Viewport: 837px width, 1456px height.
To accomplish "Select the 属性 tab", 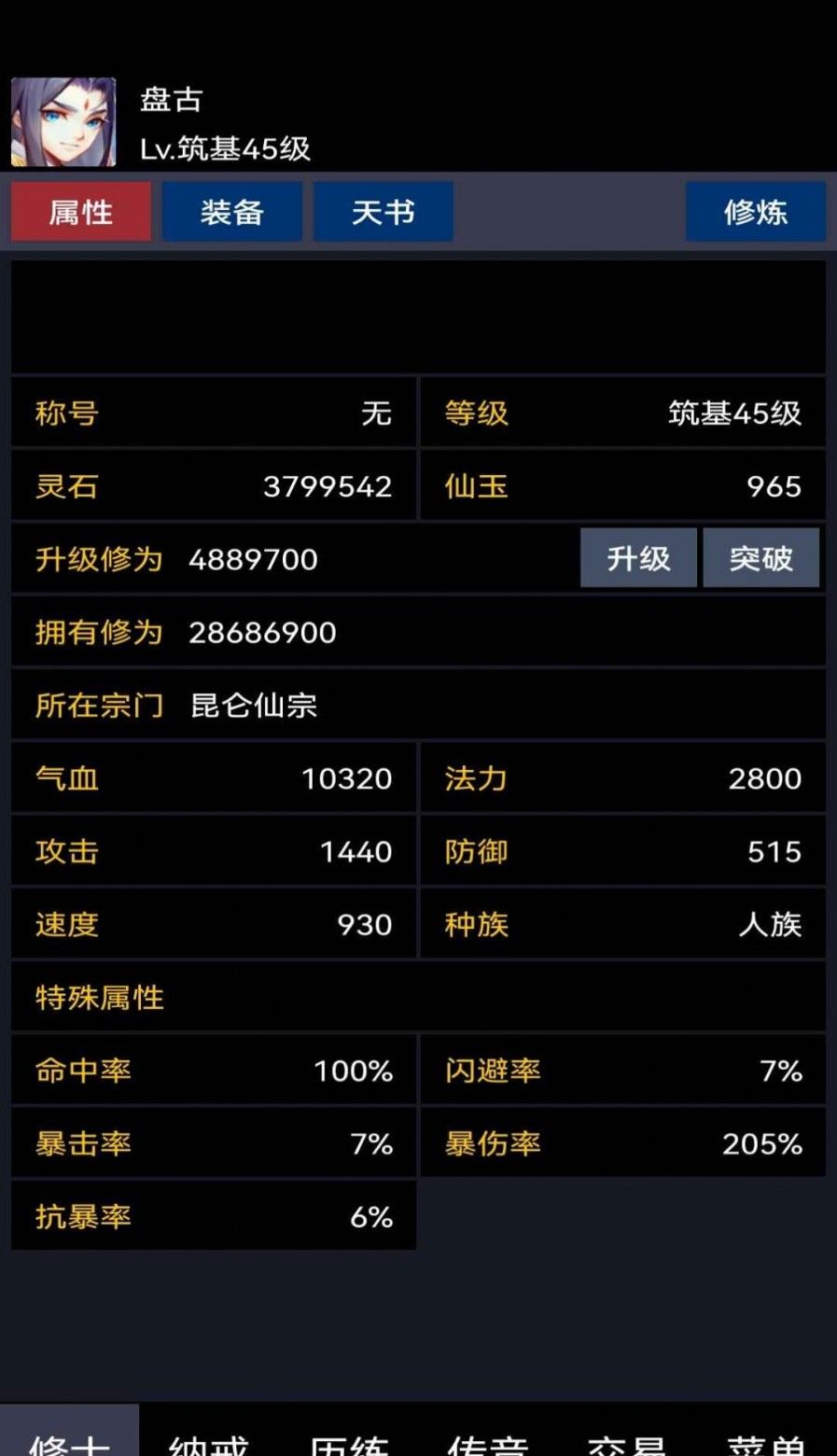I will [81, 212].
